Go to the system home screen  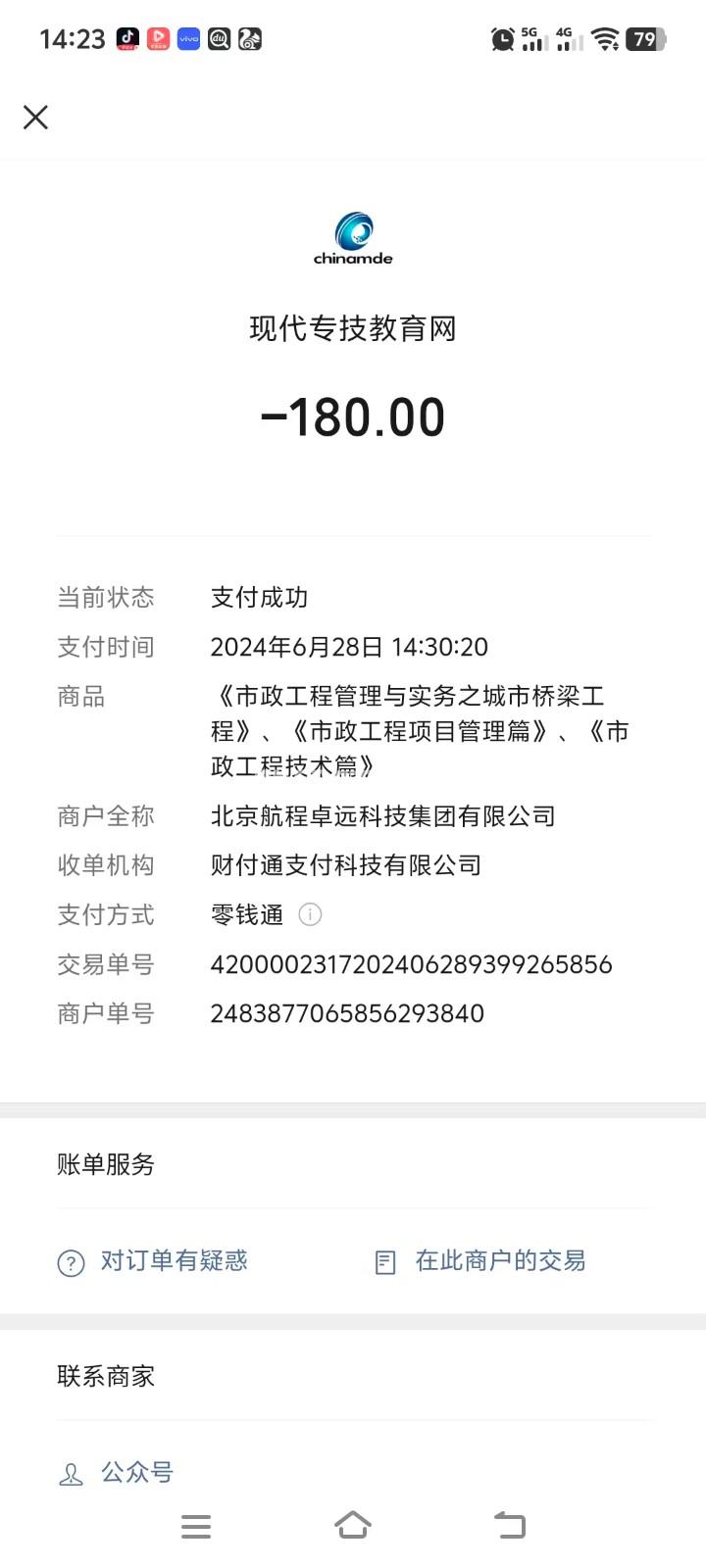tap(353, 1525)
